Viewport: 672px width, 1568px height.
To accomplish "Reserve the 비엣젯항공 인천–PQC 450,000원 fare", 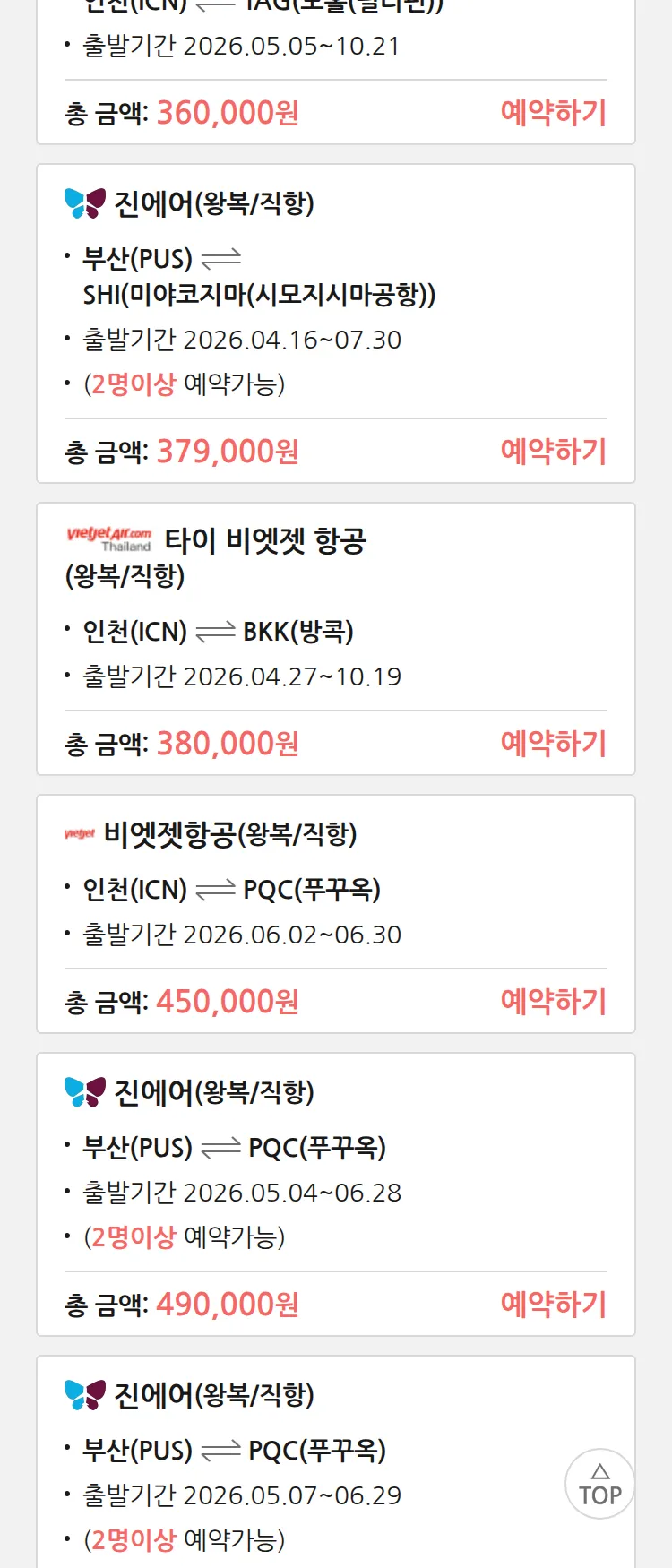I will [553, 1002].
